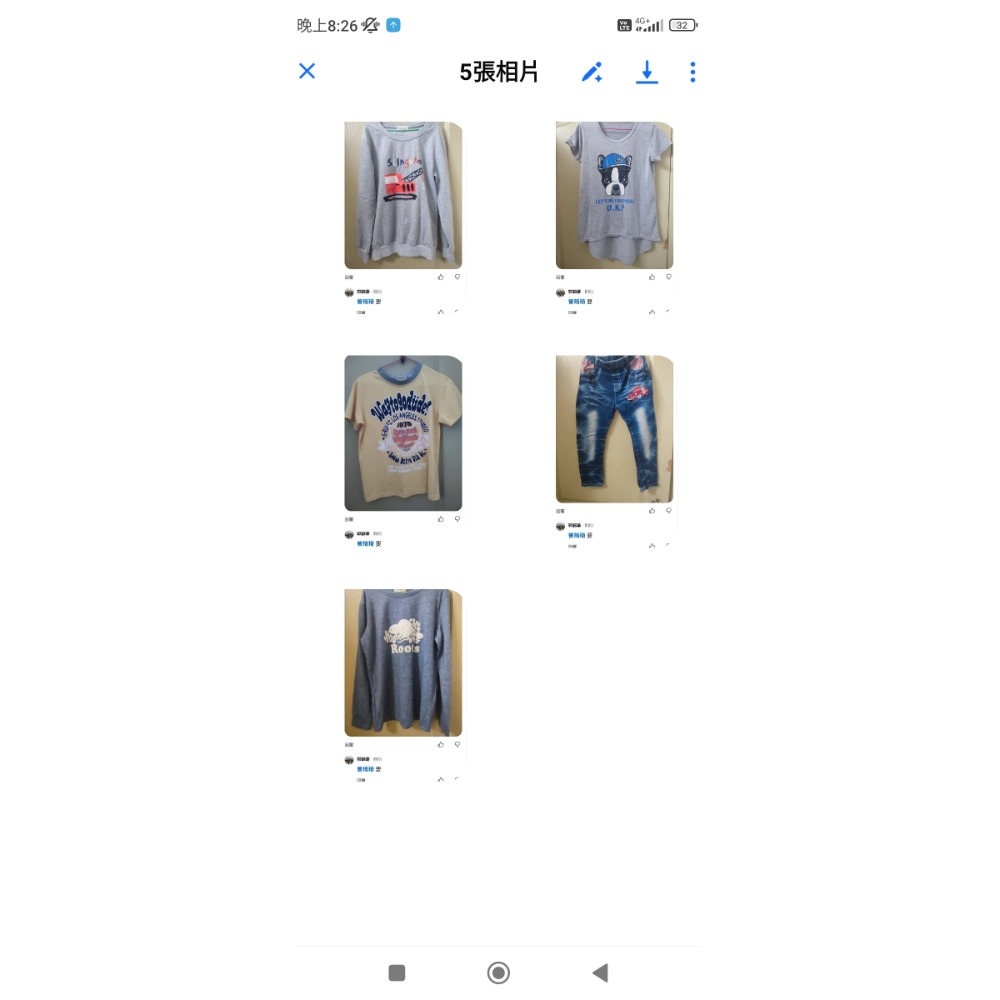This screenshot has width=1000, height=1000.
Task: Open the magic edit wand tool
Action: [592, 72]
